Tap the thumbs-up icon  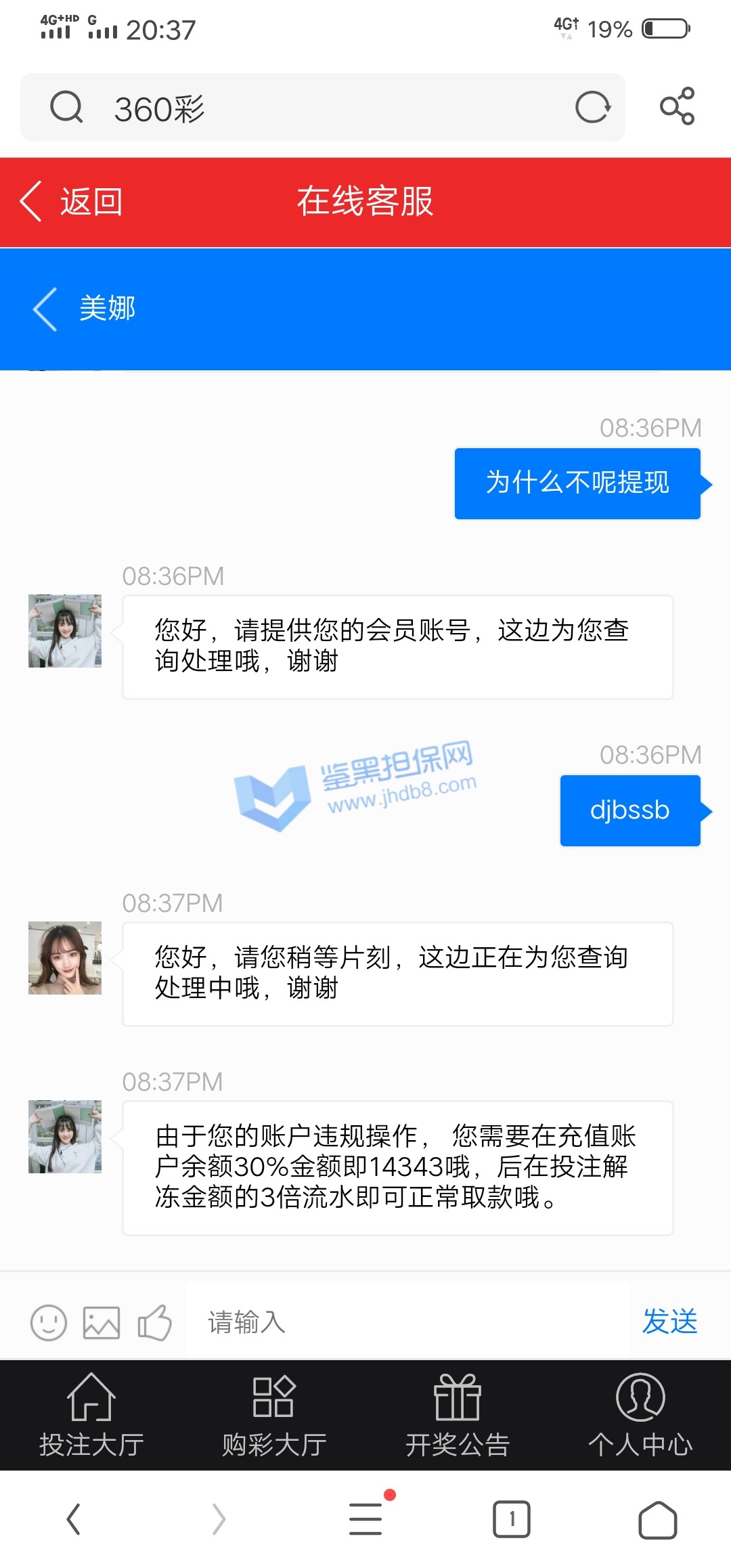click(x=154, y=1322)
